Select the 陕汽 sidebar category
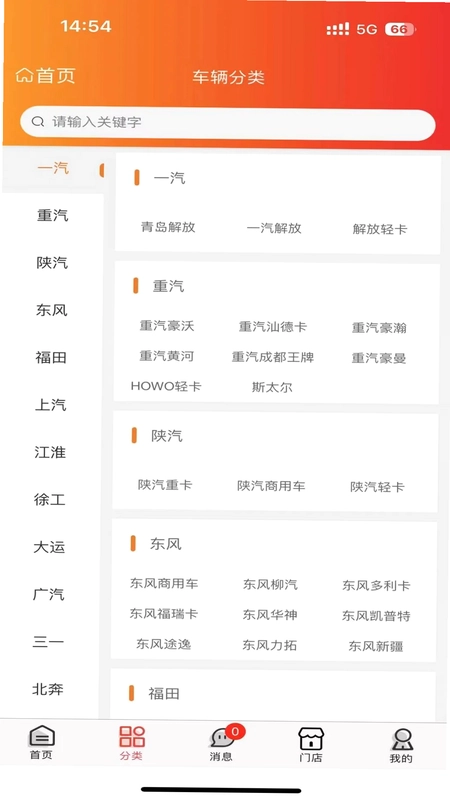This screenshot has width=450, height=800. click(52, 262)
